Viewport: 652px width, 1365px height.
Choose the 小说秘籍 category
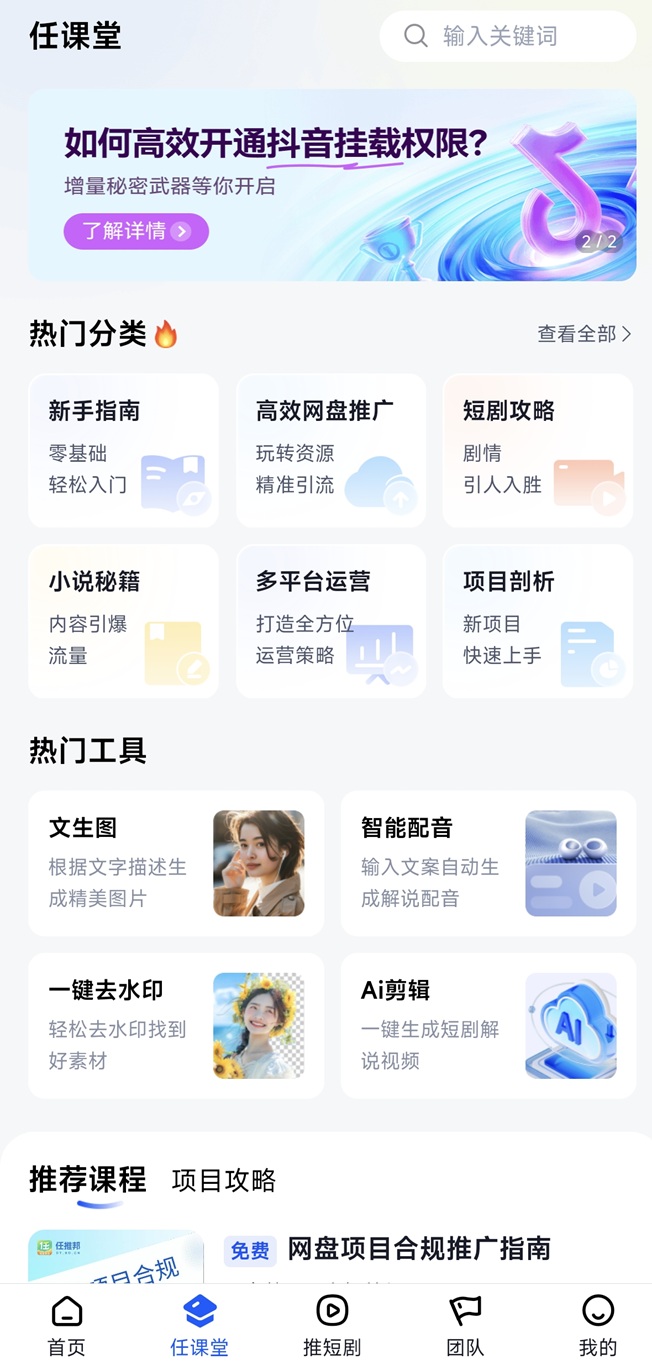[x=123, y=621]
